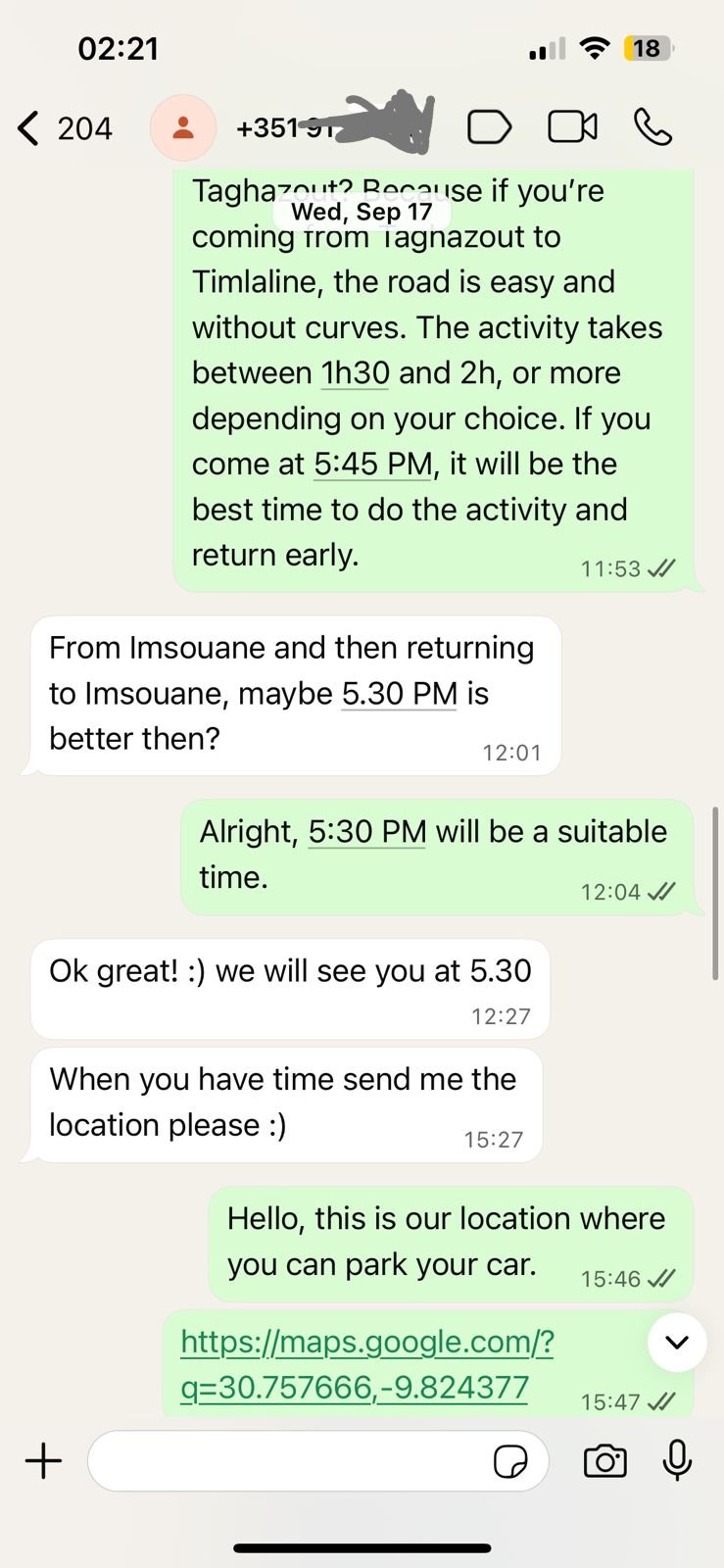
Task: Tap the underlined 5.30 PM in received message
Action: [x=399, y=694]
